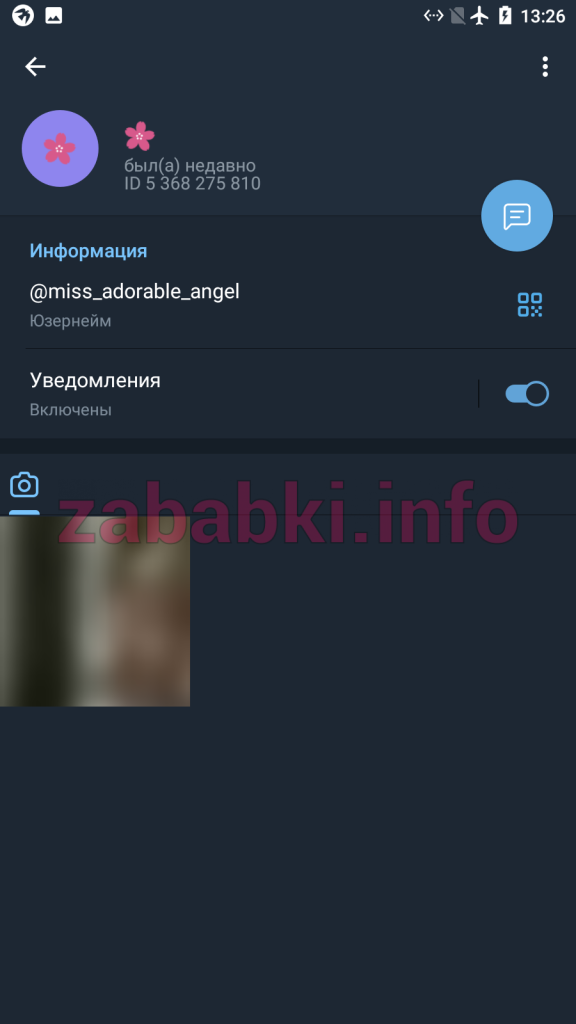Image resolution: width=576 pixels, height=1024 pixels.
Task: Start a chat via the message button
Action: coord(517,216)
